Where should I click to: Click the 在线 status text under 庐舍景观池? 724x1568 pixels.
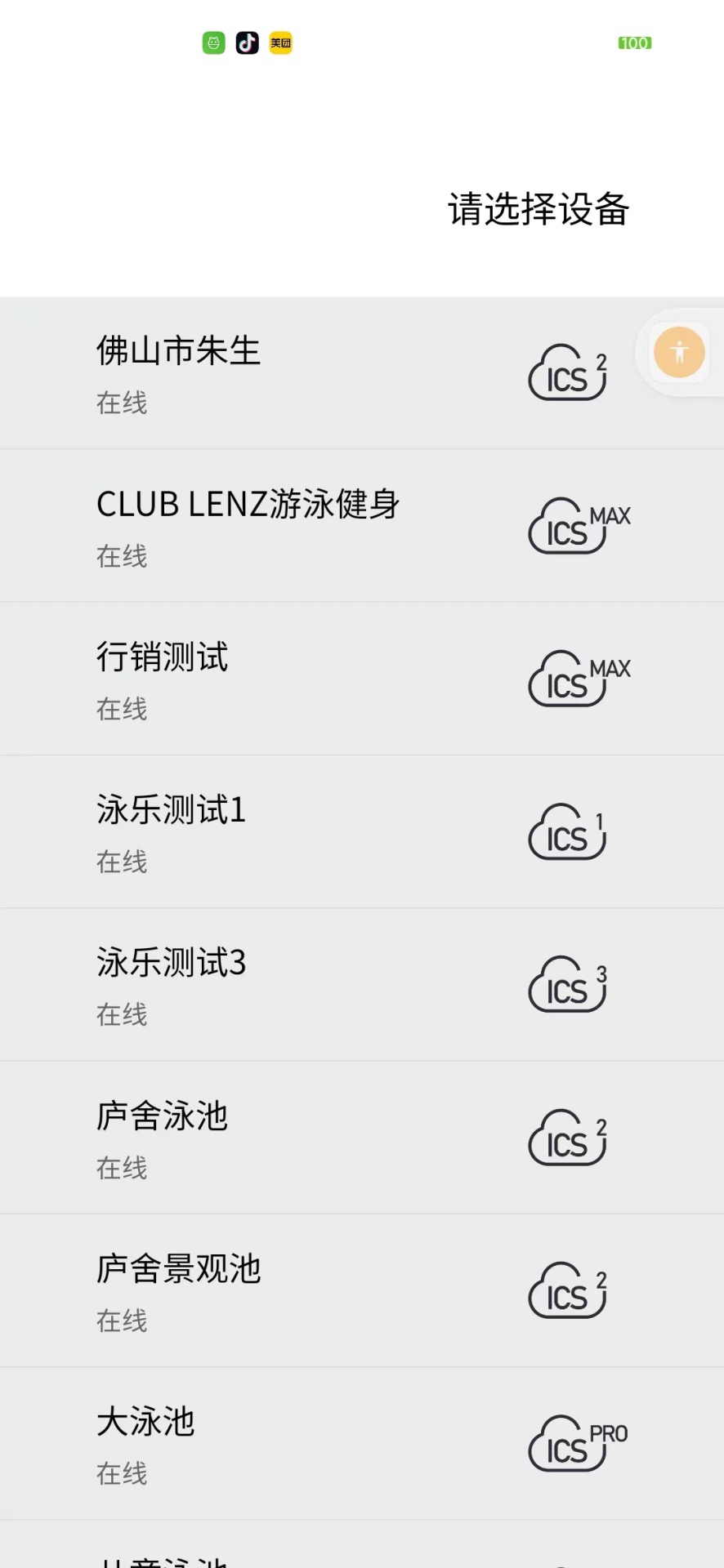[121, 1321]
